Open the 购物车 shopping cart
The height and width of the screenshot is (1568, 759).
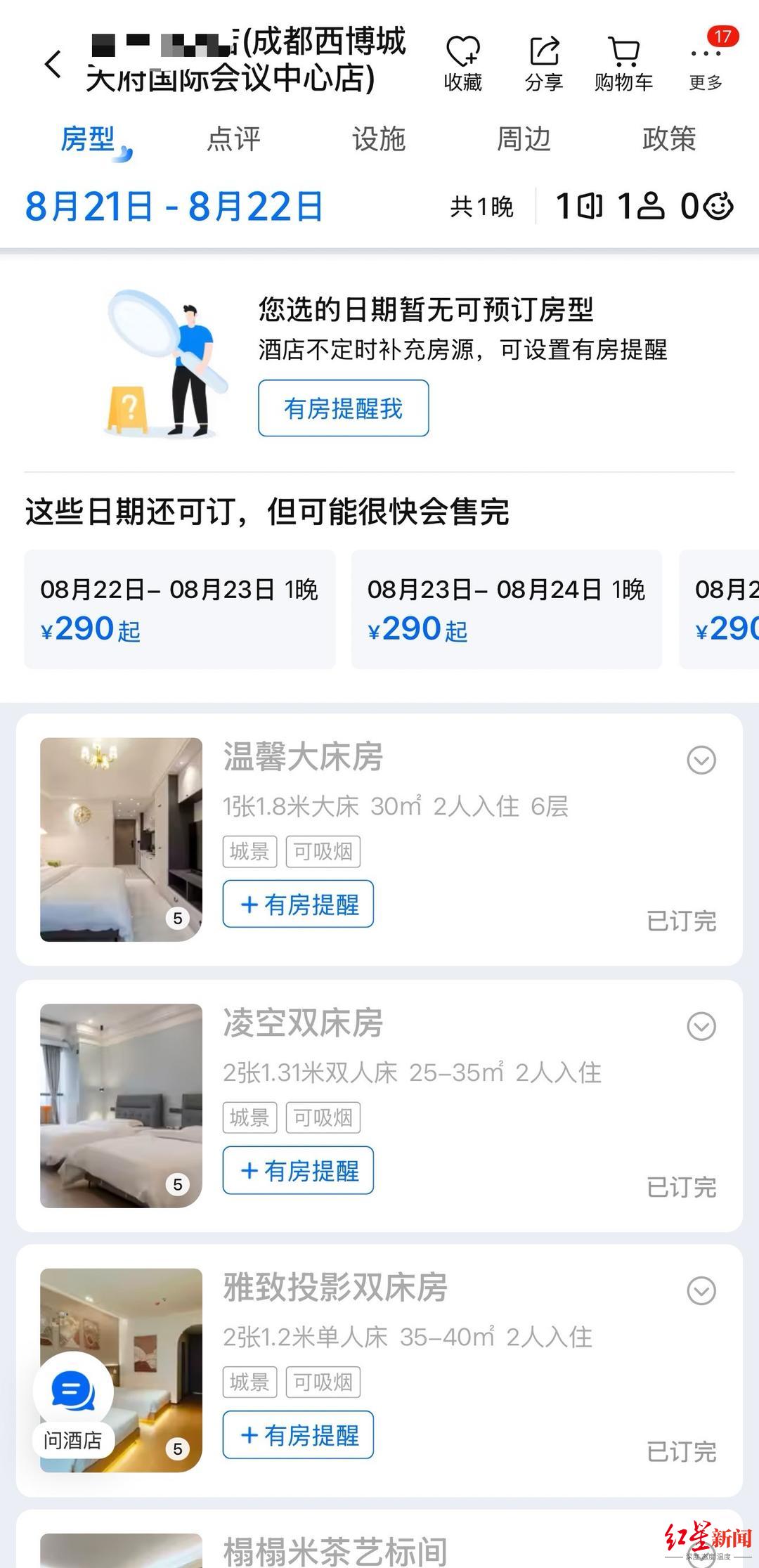[x=623, y=64]
